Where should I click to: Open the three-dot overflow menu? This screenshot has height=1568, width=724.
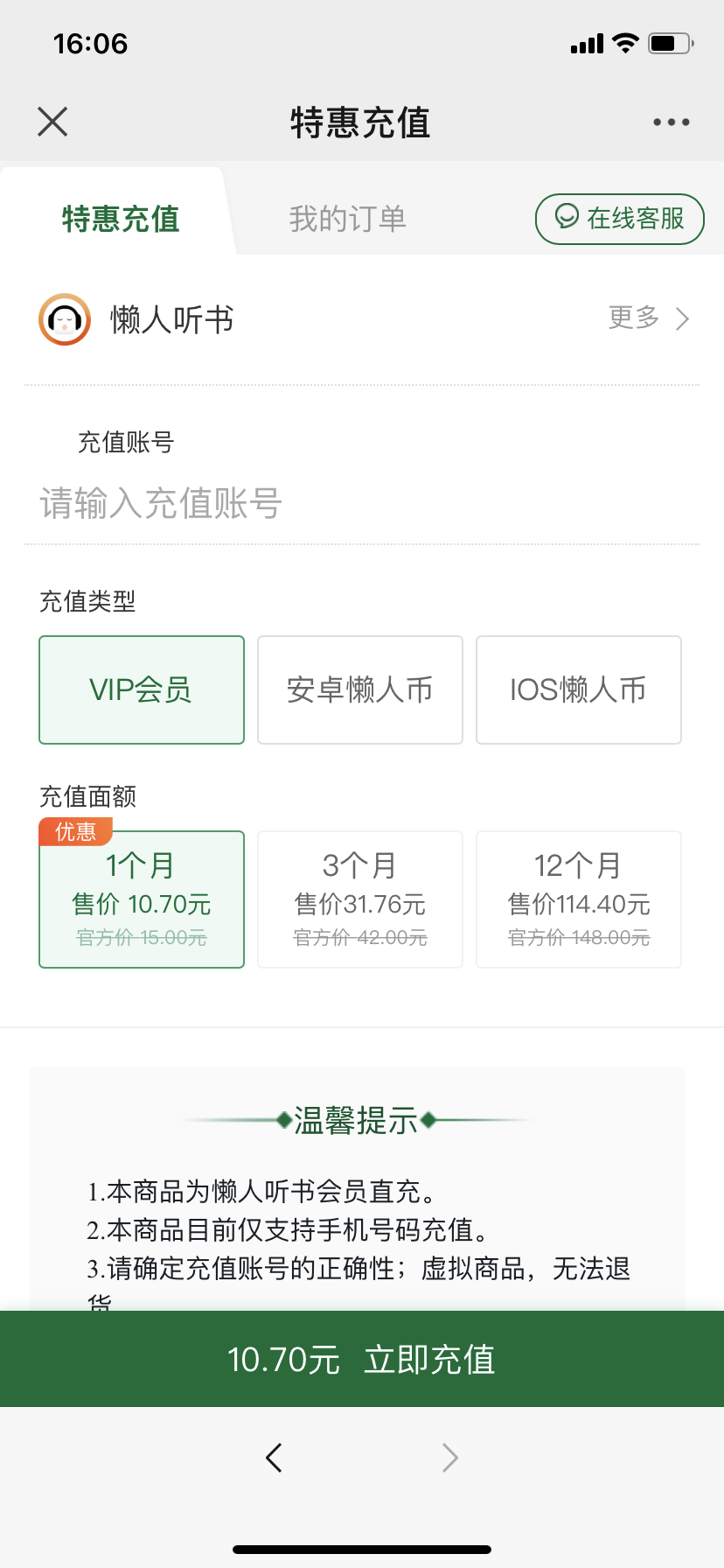[671, 122]
